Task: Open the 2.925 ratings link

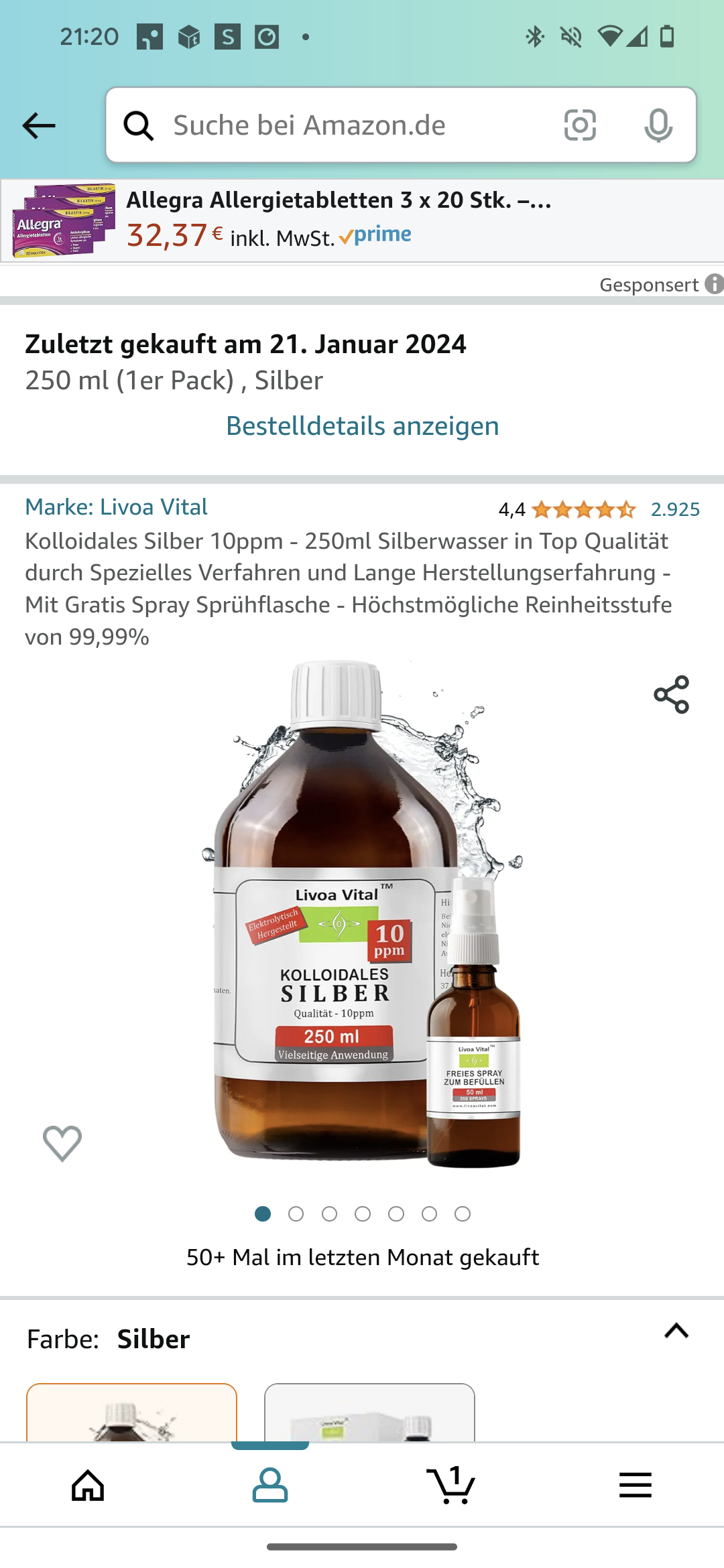Action: coord(675,510)
